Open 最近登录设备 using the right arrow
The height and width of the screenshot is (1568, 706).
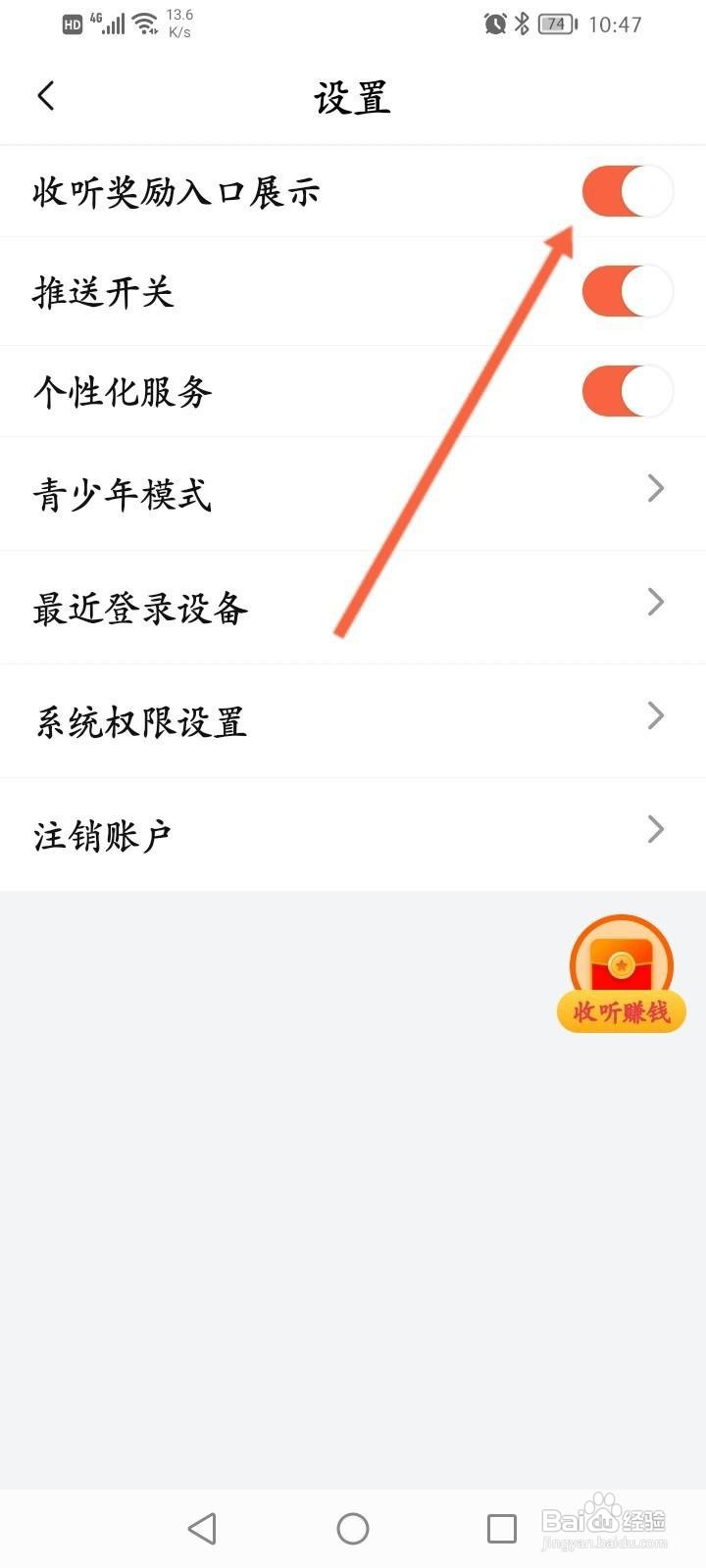pos(655,602)
